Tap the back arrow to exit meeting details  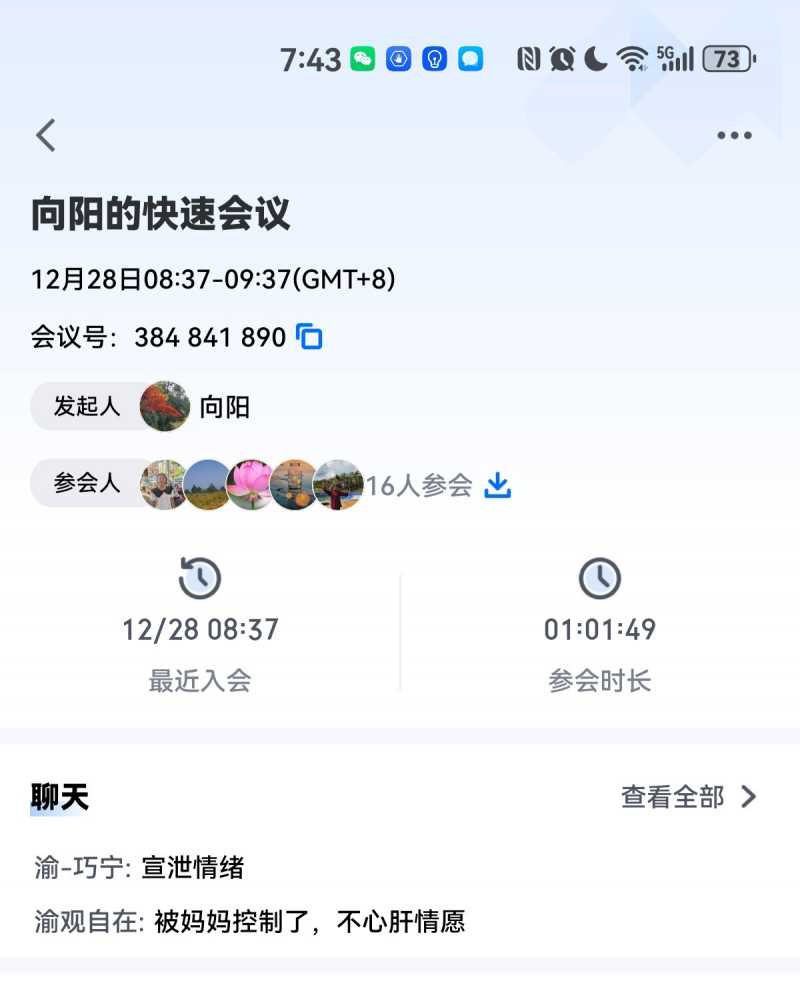(44, 135)
